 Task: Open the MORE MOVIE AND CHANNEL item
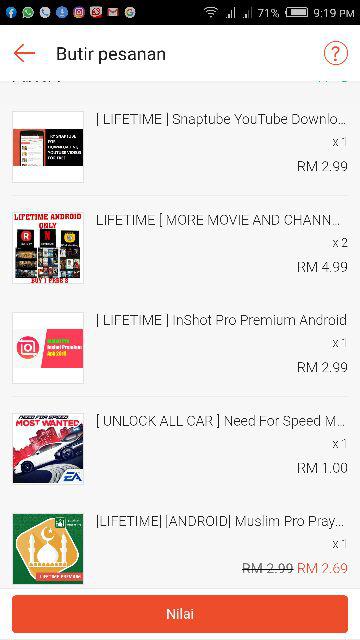[180, 247]
